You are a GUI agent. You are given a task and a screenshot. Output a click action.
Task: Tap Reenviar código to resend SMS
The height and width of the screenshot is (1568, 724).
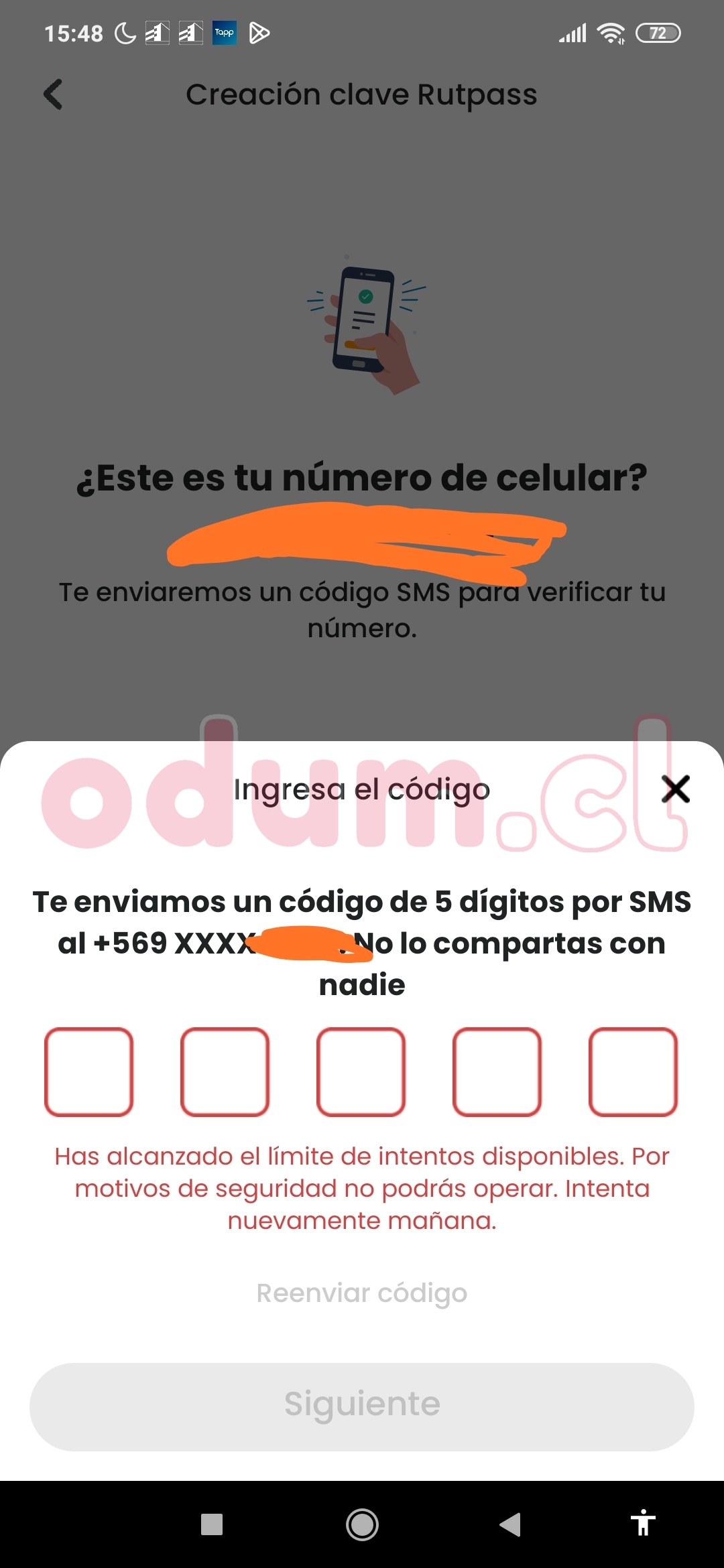362,1293
